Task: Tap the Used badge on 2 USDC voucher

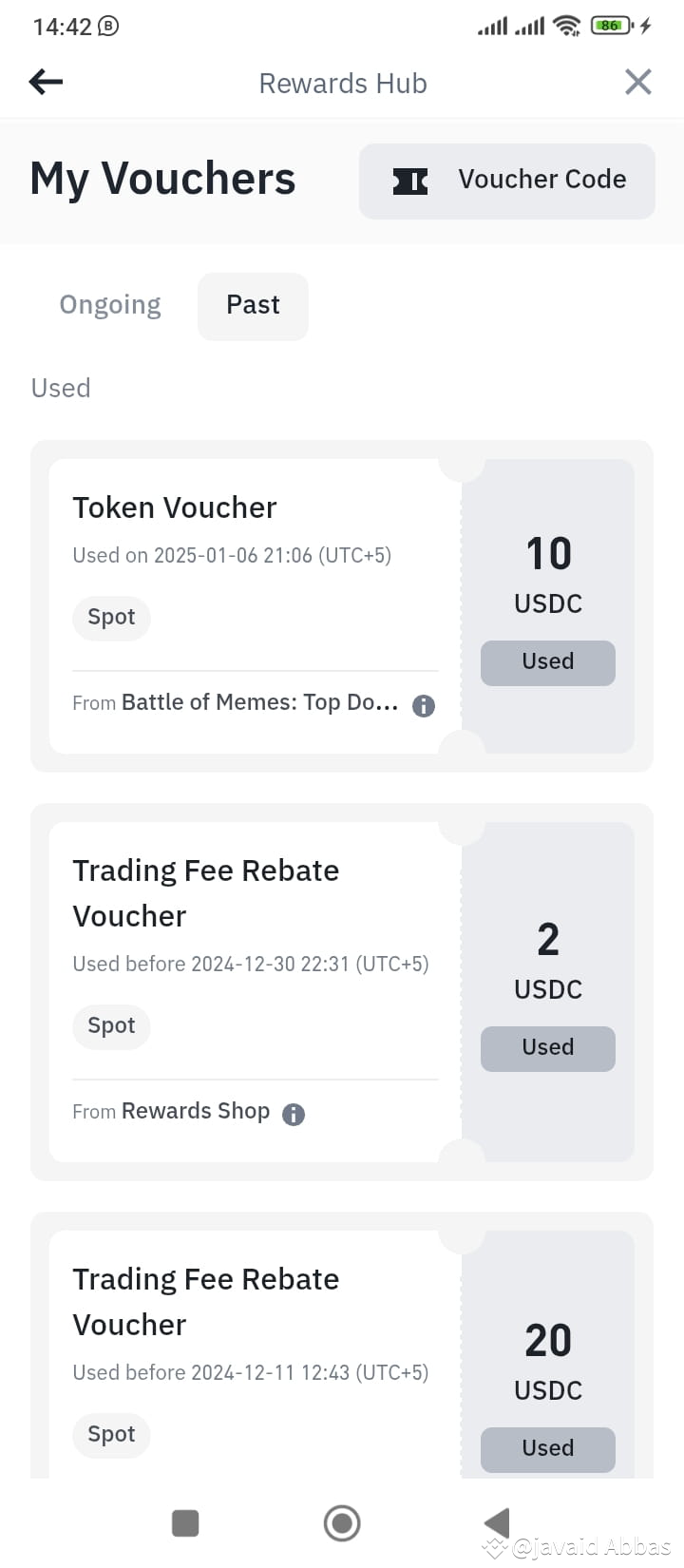Action: 548,1048
